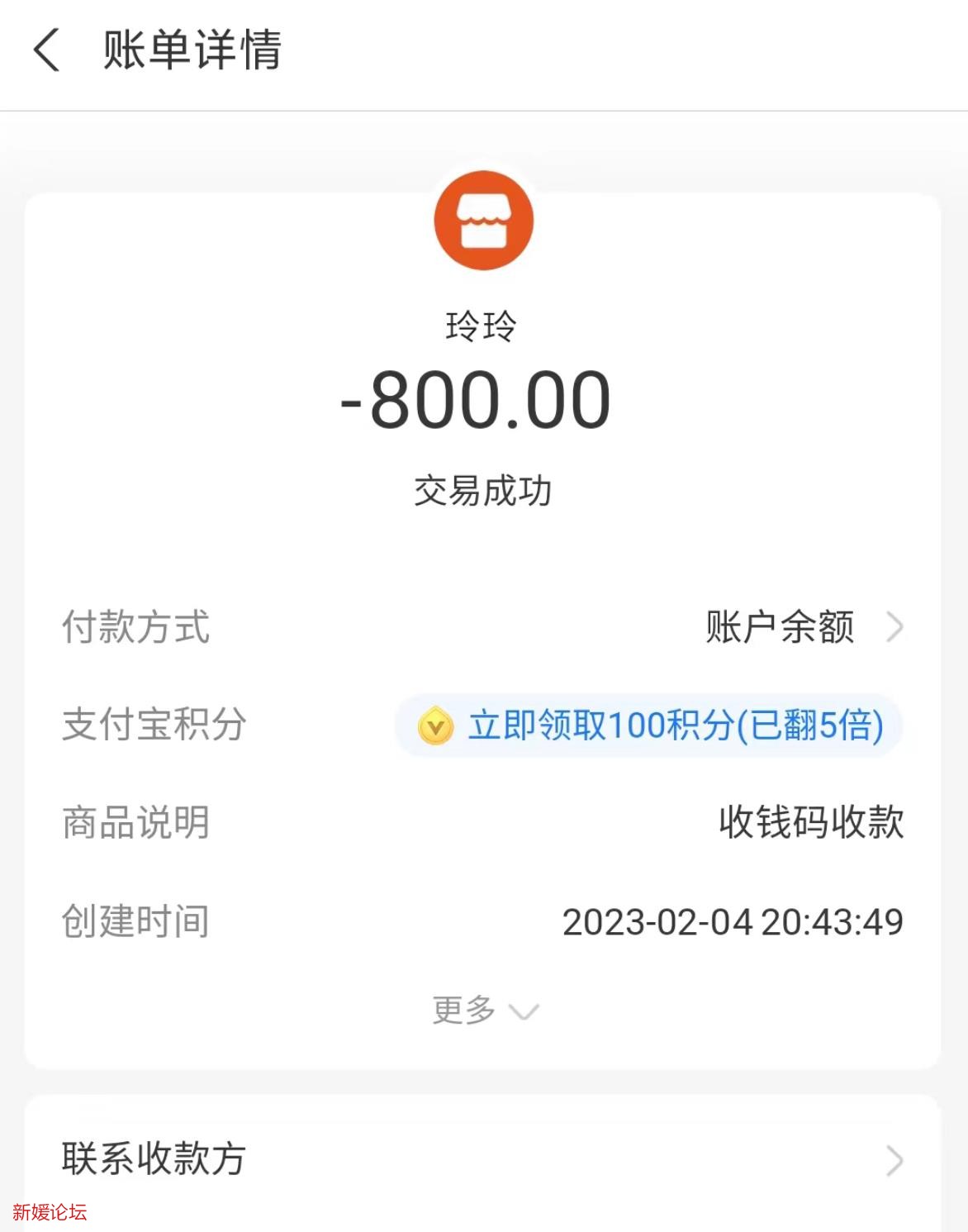
Task: Select the arrow icon on the payment method row
Action: [897, 628]
